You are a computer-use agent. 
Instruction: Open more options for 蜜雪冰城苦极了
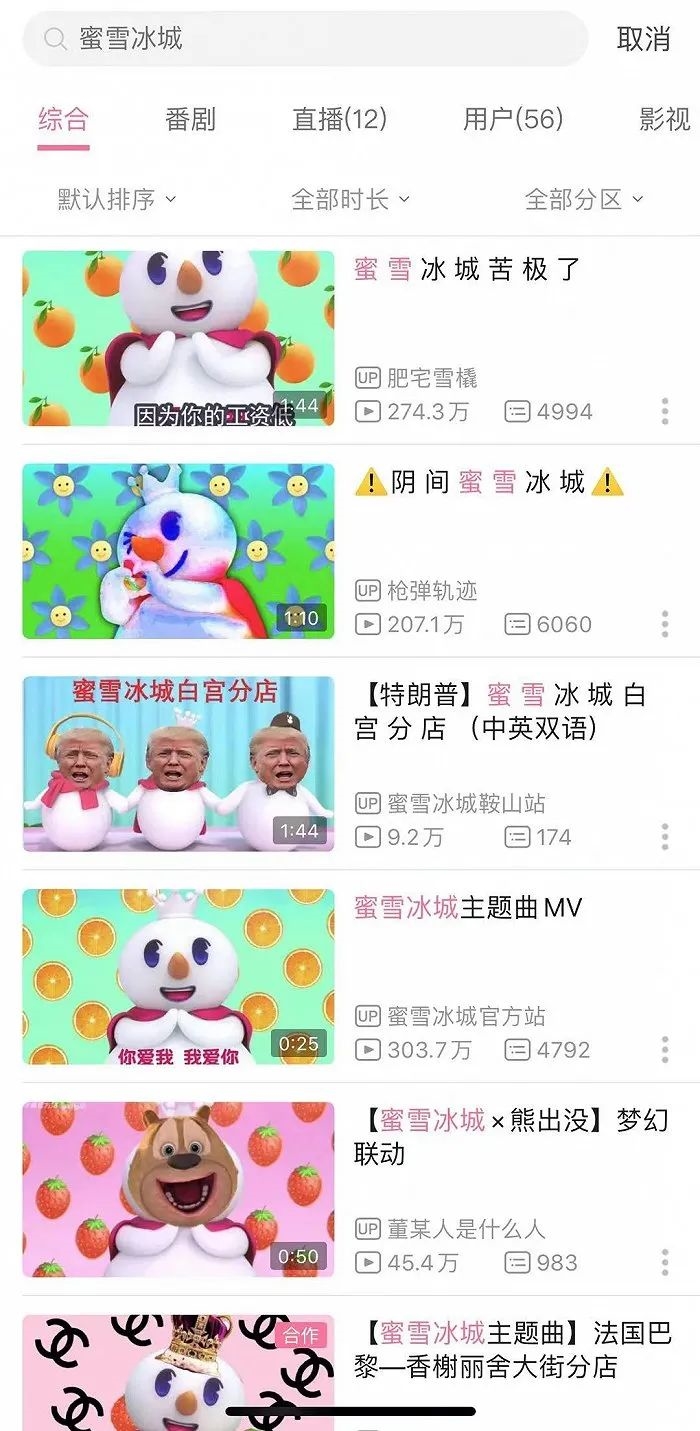click(x=665, y=411)
